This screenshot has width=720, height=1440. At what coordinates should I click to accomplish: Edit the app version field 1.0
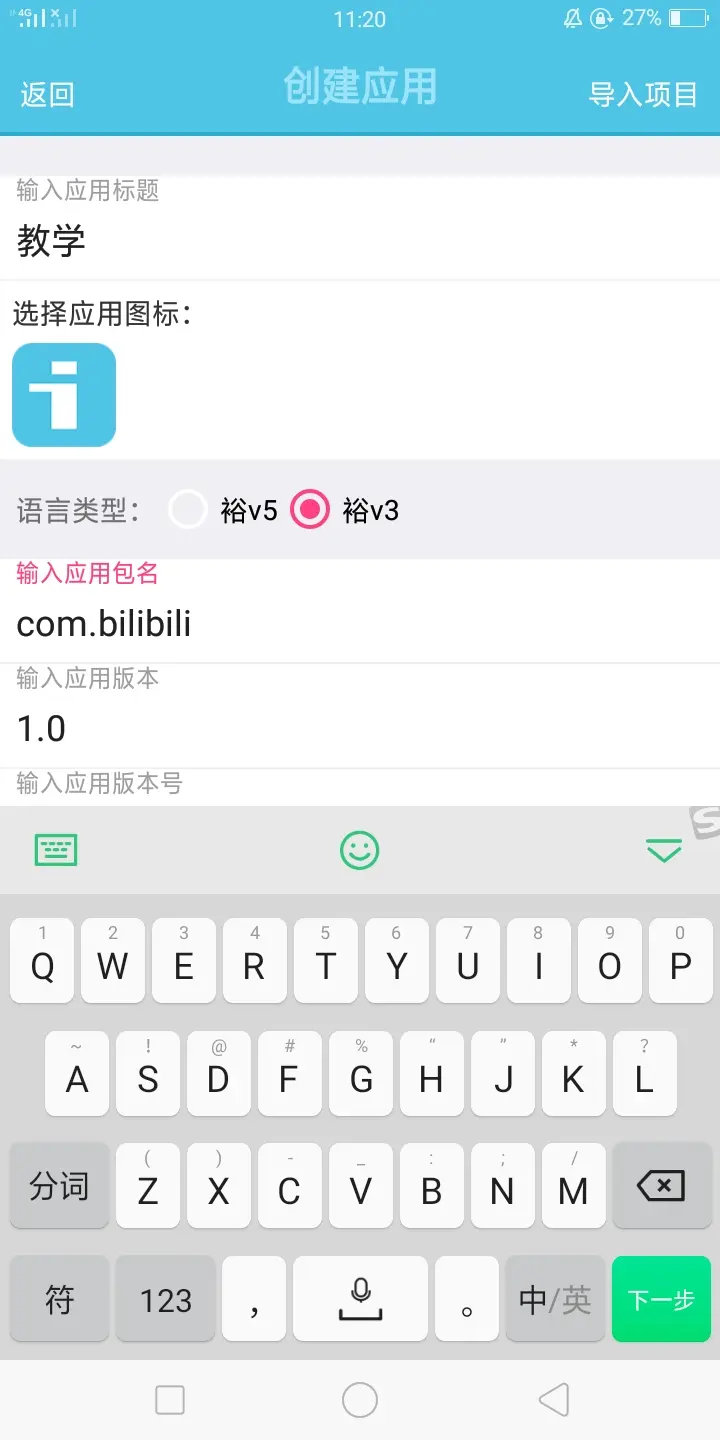click(x=360, y=729)
